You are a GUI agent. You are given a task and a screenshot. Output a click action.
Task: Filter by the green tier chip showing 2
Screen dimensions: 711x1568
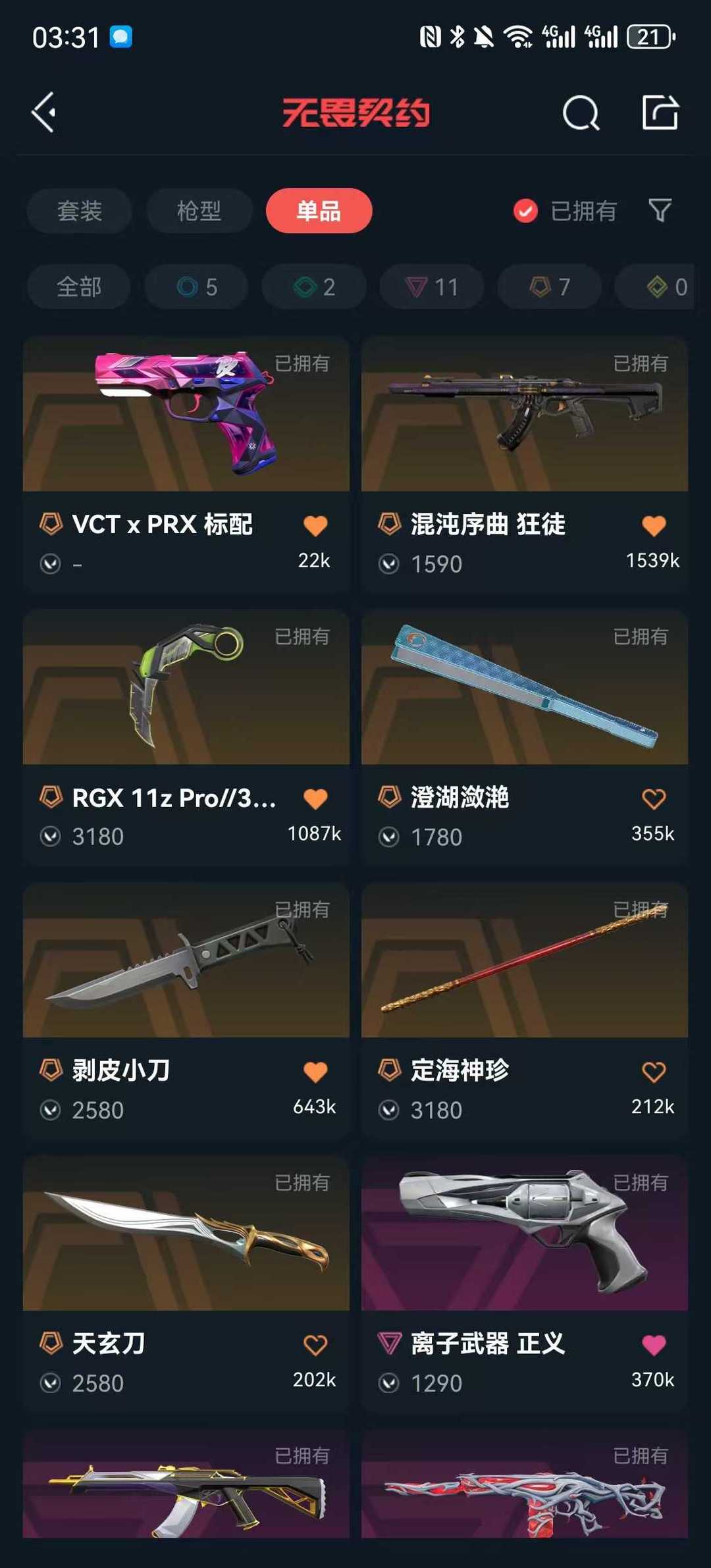(x=314, y=287)
